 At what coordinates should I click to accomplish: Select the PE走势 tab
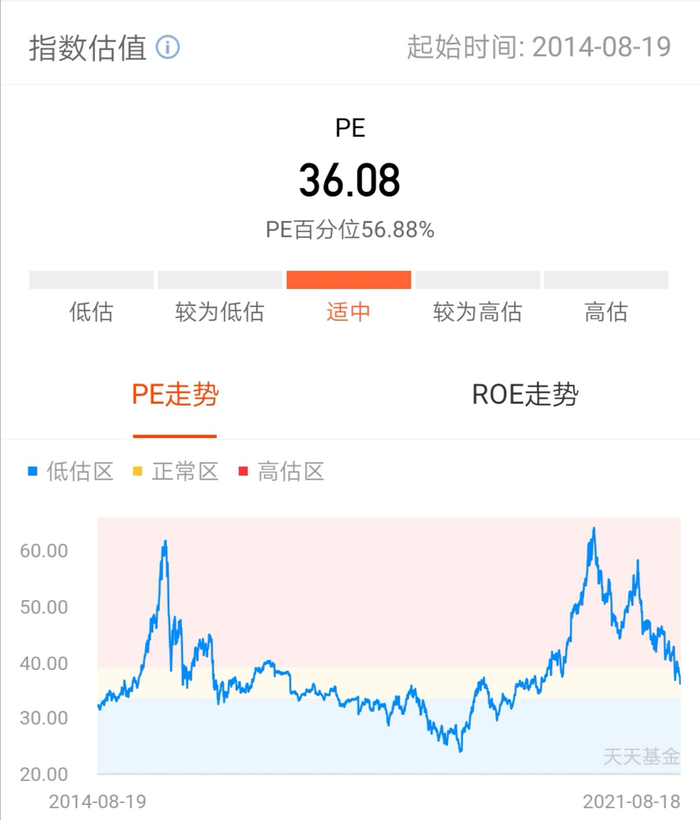click(x=175, y=394)
